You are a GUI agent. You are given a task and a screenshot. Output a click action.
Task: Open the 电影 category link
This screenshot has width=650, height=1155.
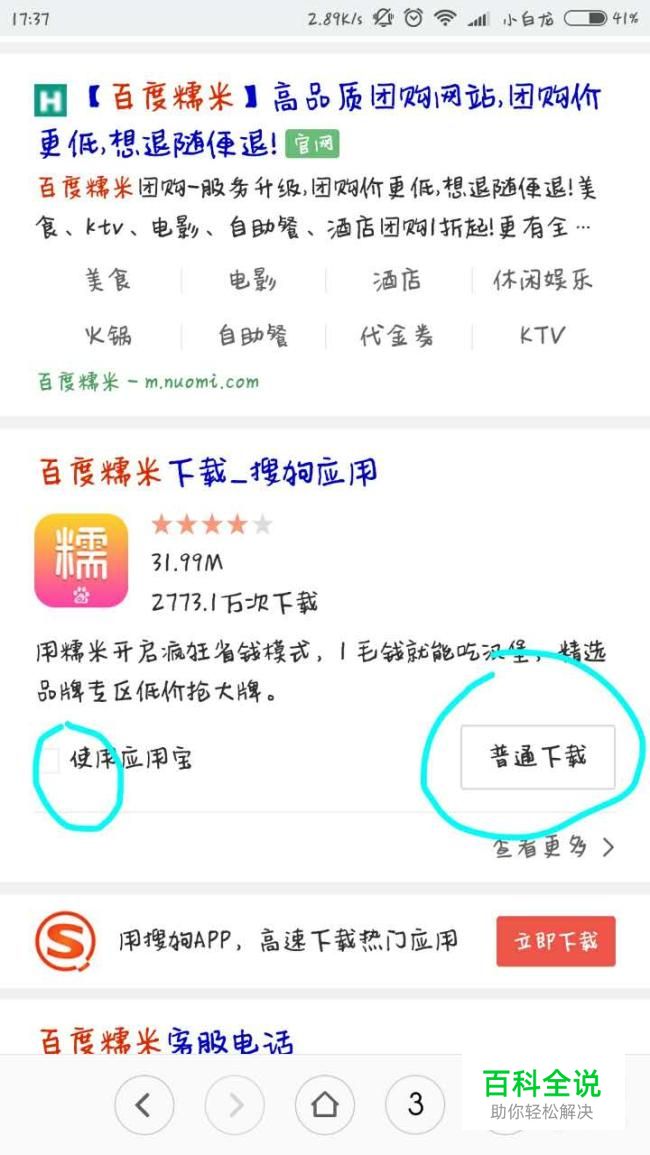[252, 280]
